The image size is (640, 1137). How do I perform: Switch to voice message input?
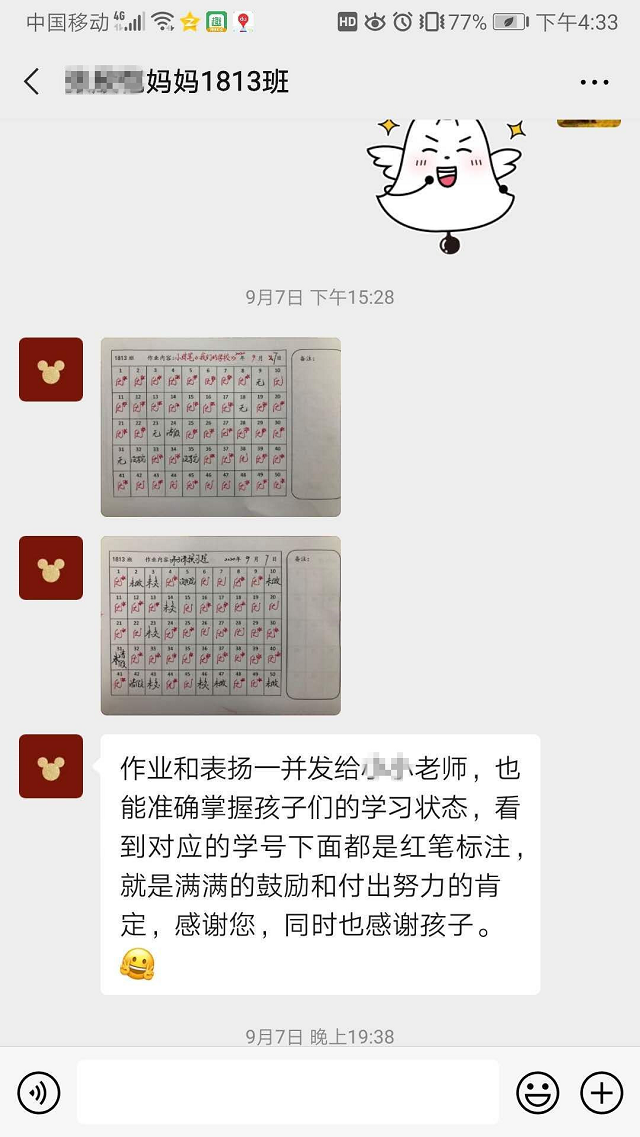coord(39,1092)
